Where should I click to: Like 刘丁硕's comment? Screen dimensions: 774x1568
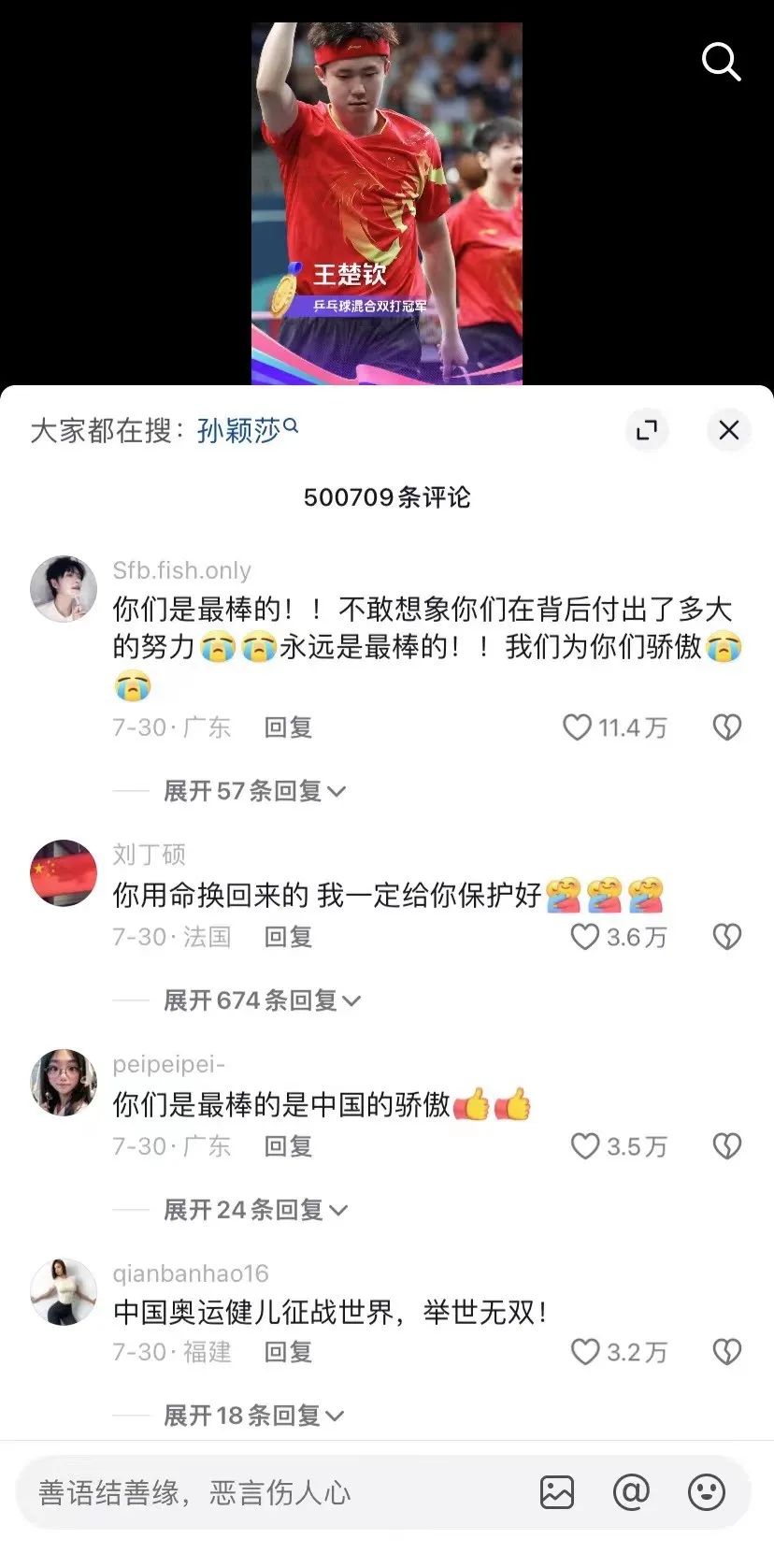[585, 937]
